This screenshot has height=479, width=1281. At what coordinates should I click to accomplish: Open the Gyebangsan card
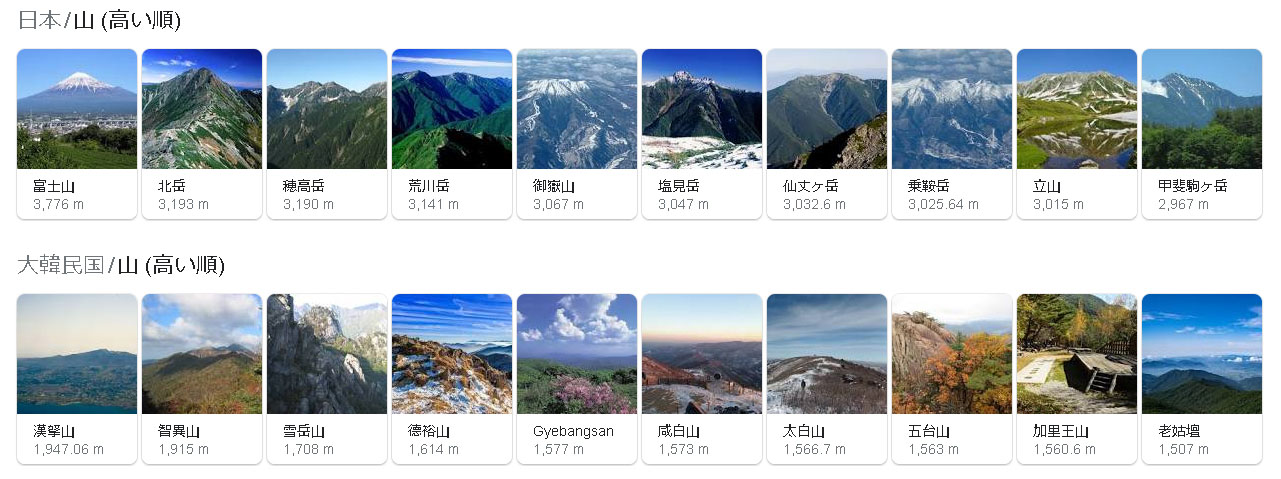point(577,378)
